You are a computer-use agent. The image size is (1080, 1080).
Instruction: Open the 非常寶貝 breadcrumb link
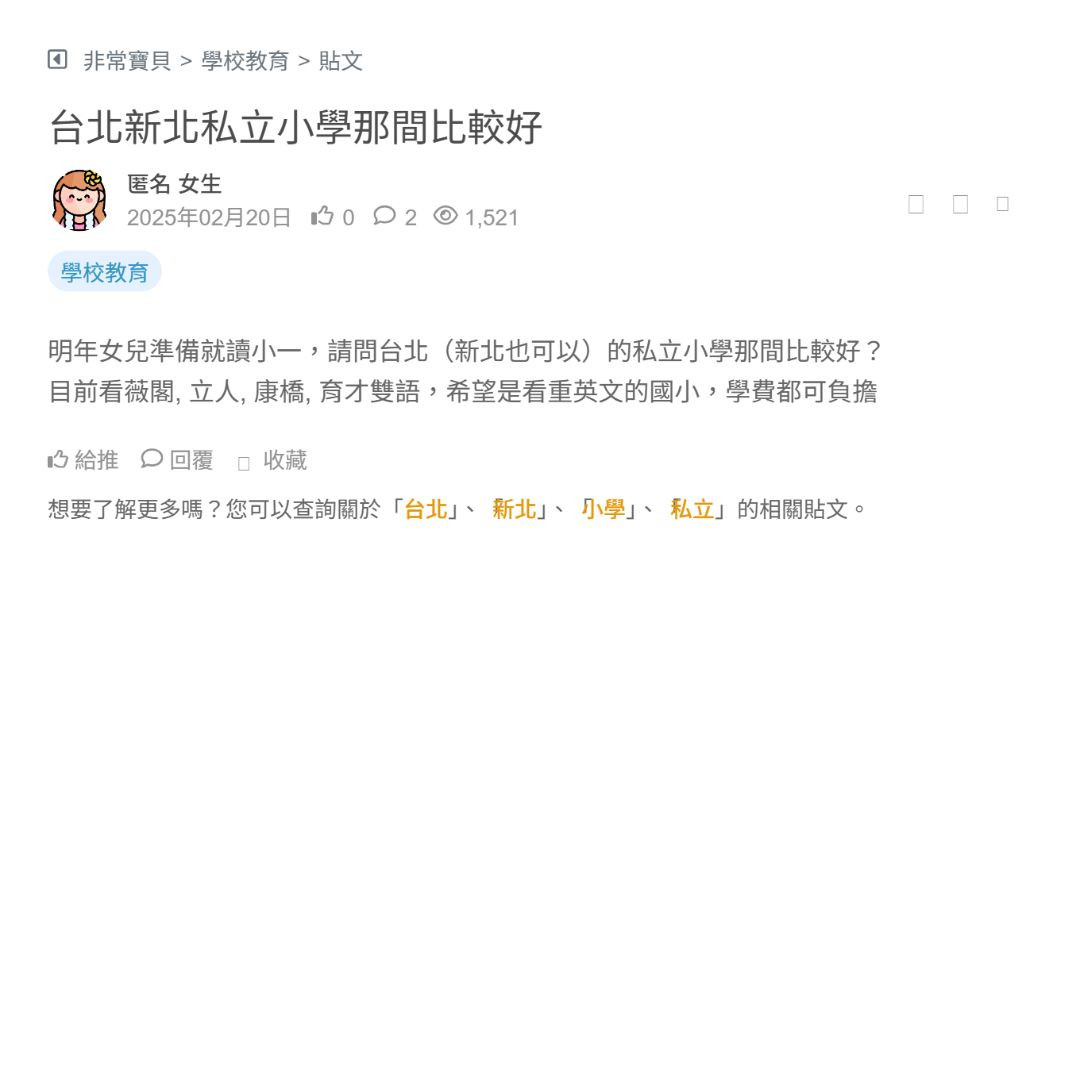(127, 61)
